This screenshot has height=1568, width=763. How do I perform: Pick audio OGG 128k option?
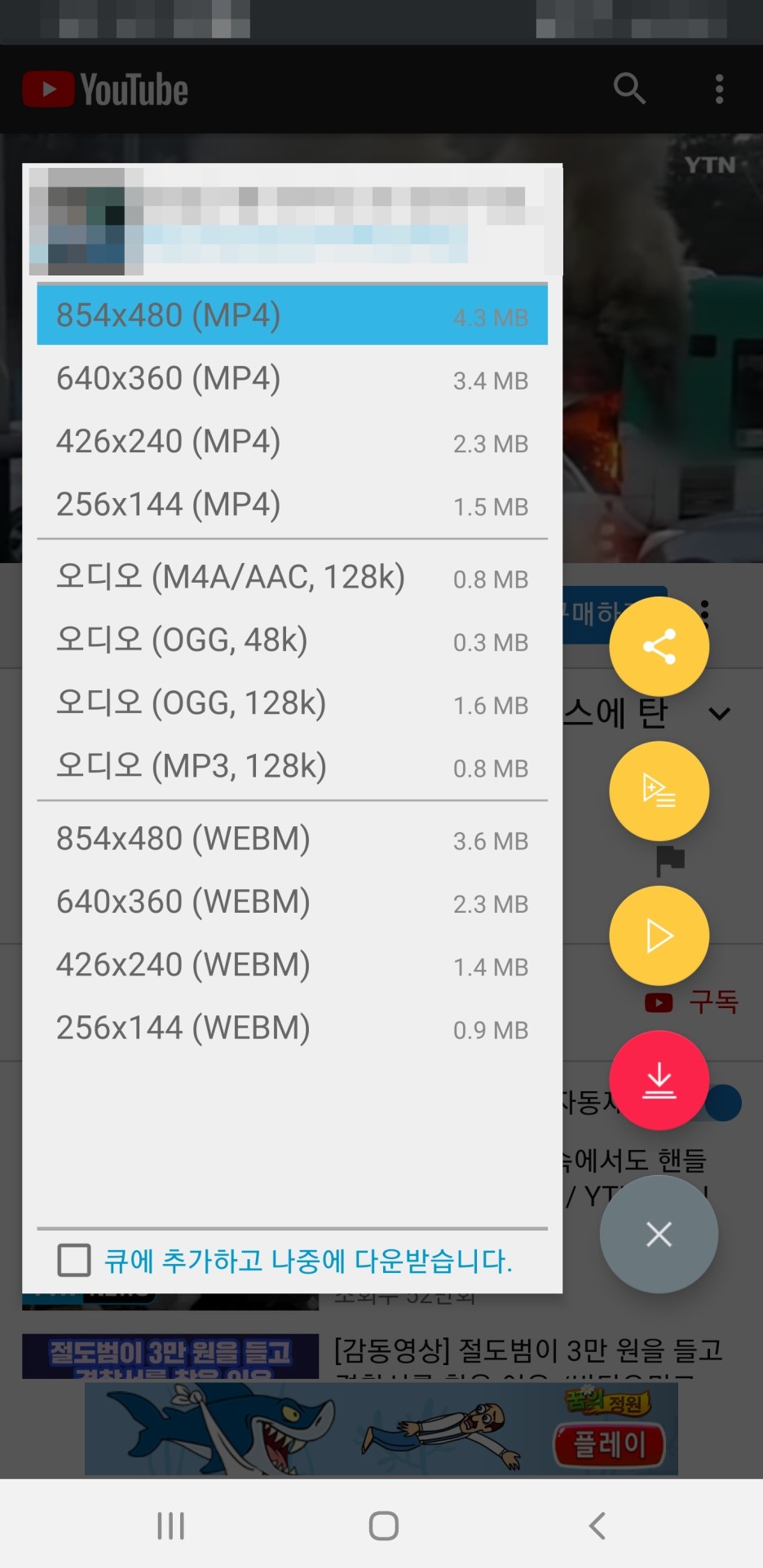(292, 703)
